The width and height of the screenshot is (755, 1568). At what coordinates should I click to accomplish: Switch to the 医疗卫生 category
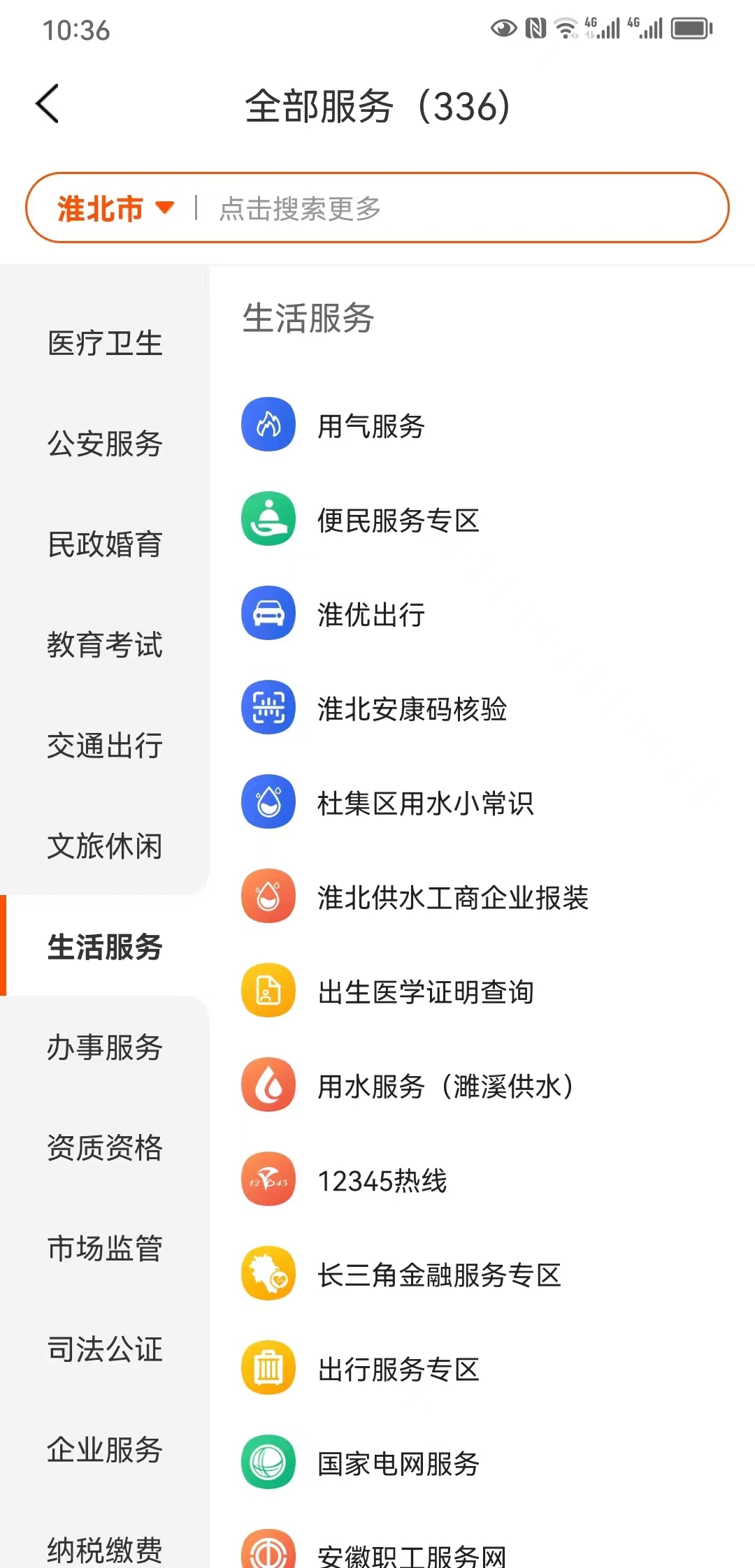tap(105, 343)
